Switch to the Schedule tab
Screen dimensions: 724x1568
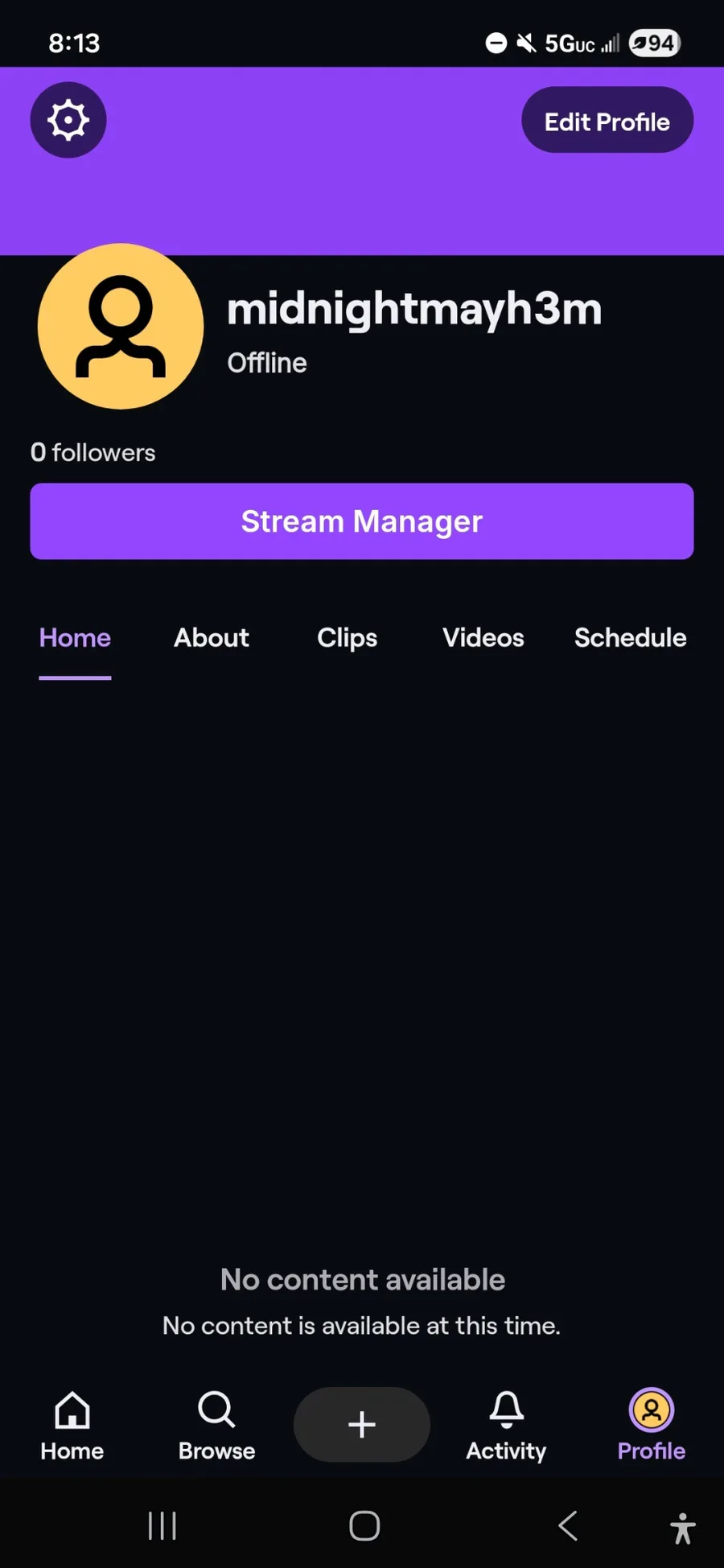coord(630,638)
